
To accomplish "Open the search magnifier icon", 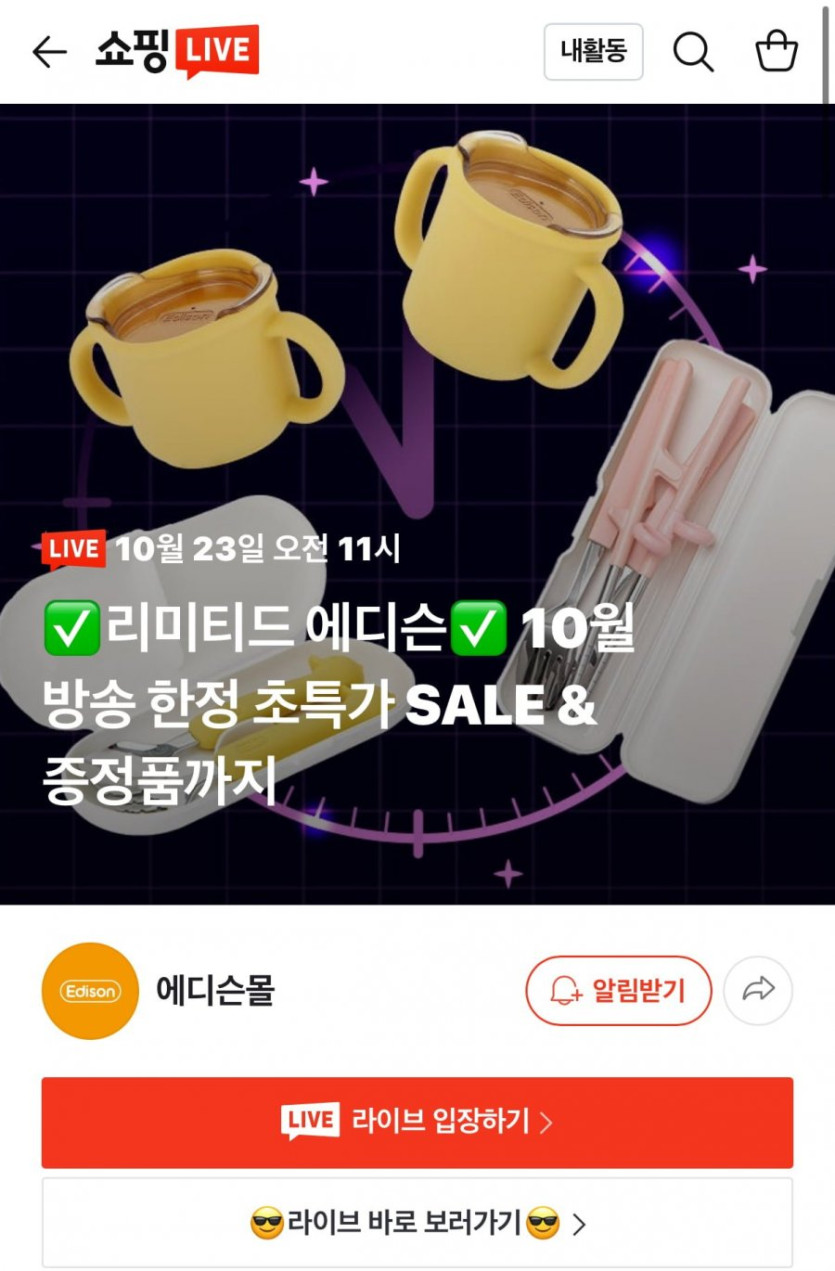I will click(x=693, y=52).
